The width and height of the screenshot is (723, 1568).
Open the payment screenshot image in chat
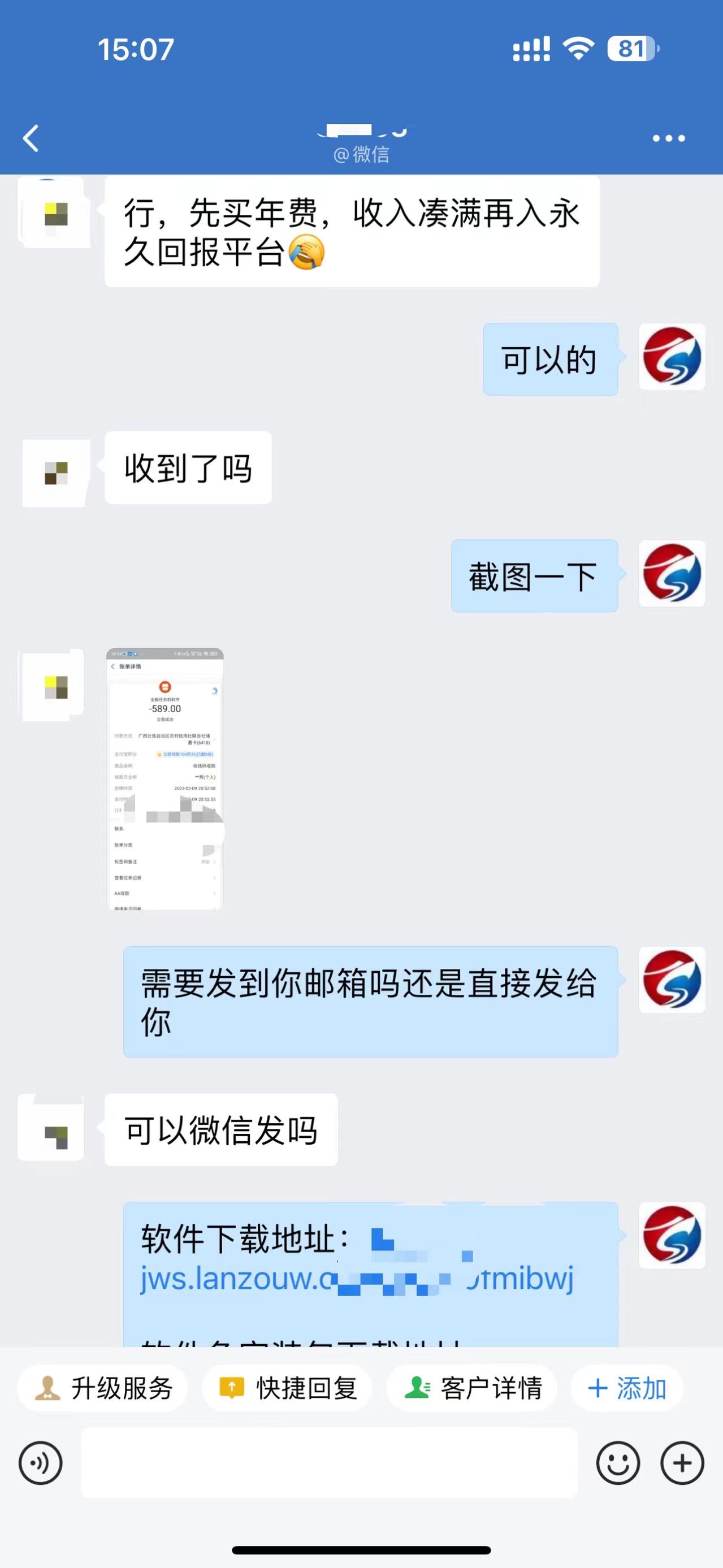165,778
